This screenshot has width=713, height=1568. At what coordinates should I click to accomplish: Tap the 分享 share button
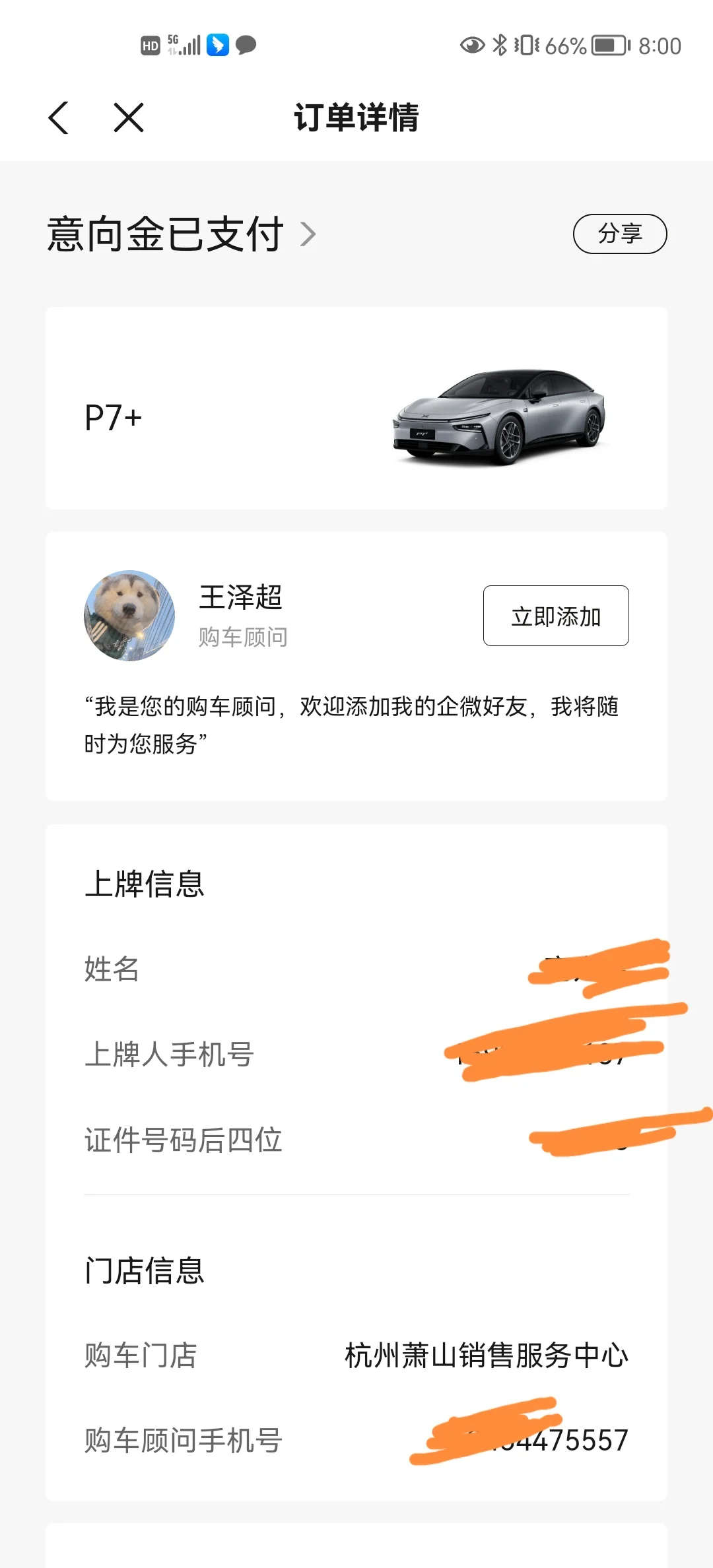tap(620, 234)
